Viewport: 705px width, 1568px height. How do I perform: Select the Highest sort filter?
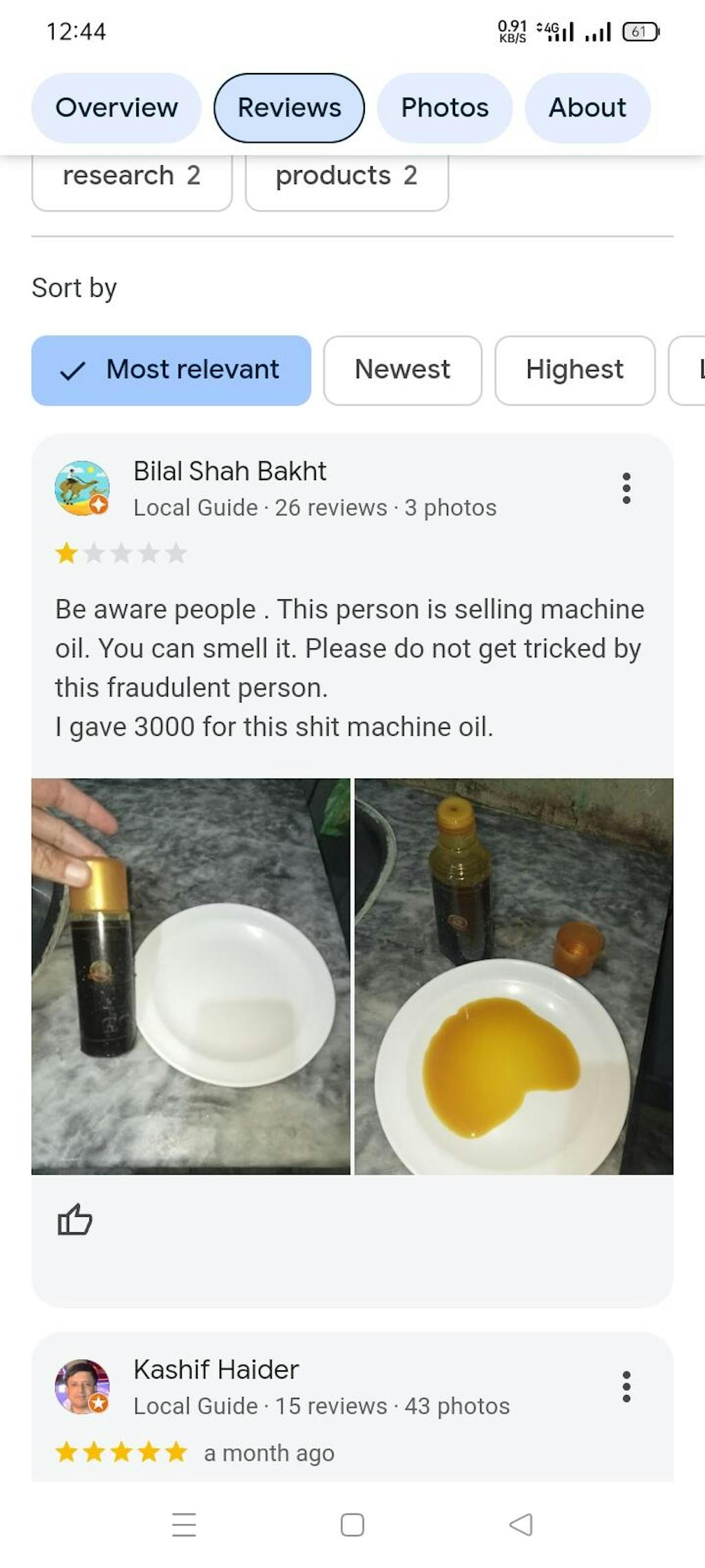(x=574, y=370)
